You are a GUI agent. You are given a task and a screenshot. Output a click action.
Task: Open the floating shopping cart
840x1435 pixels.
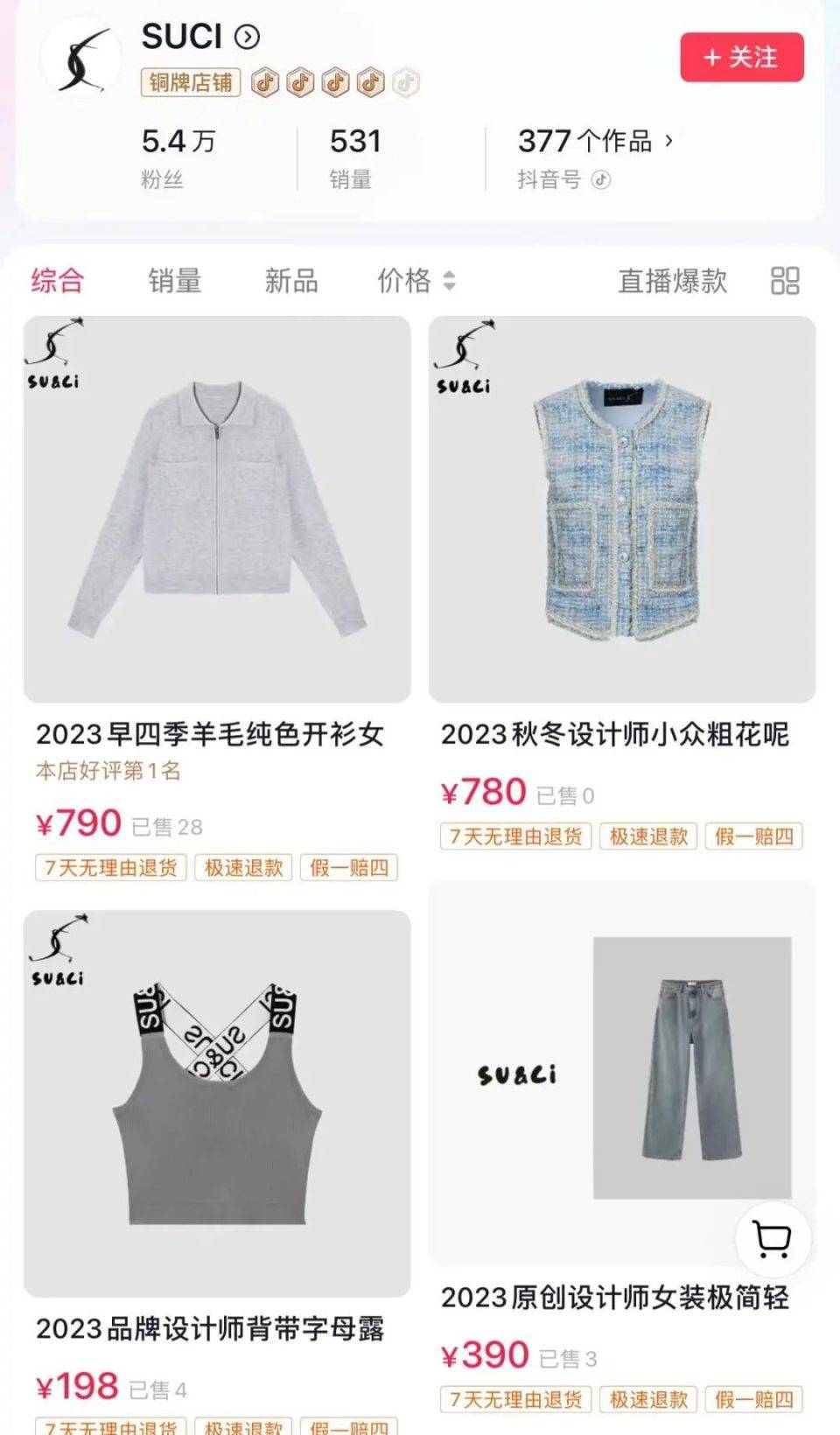click(x=772, y=1239)
